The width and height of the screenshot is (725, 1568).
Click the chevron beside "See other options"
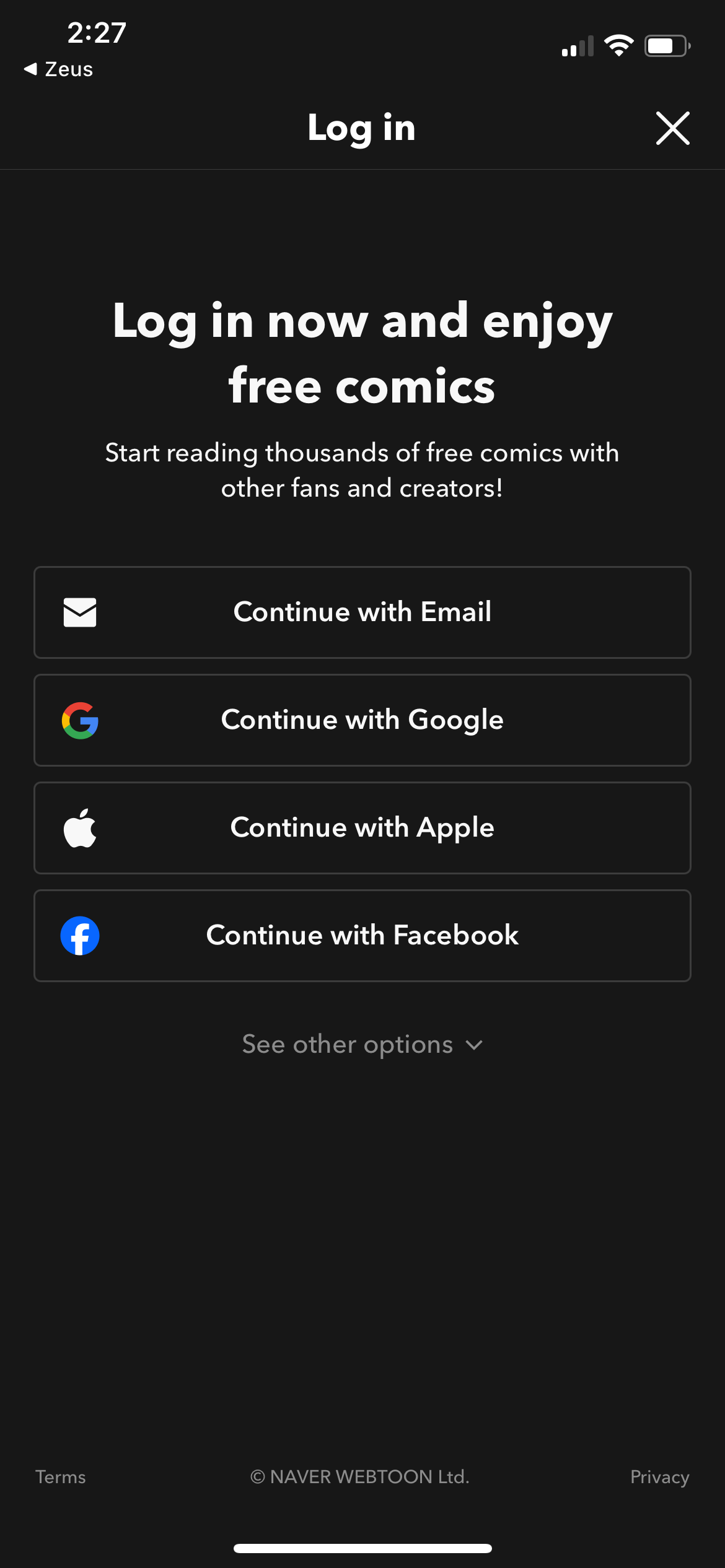474,1045
